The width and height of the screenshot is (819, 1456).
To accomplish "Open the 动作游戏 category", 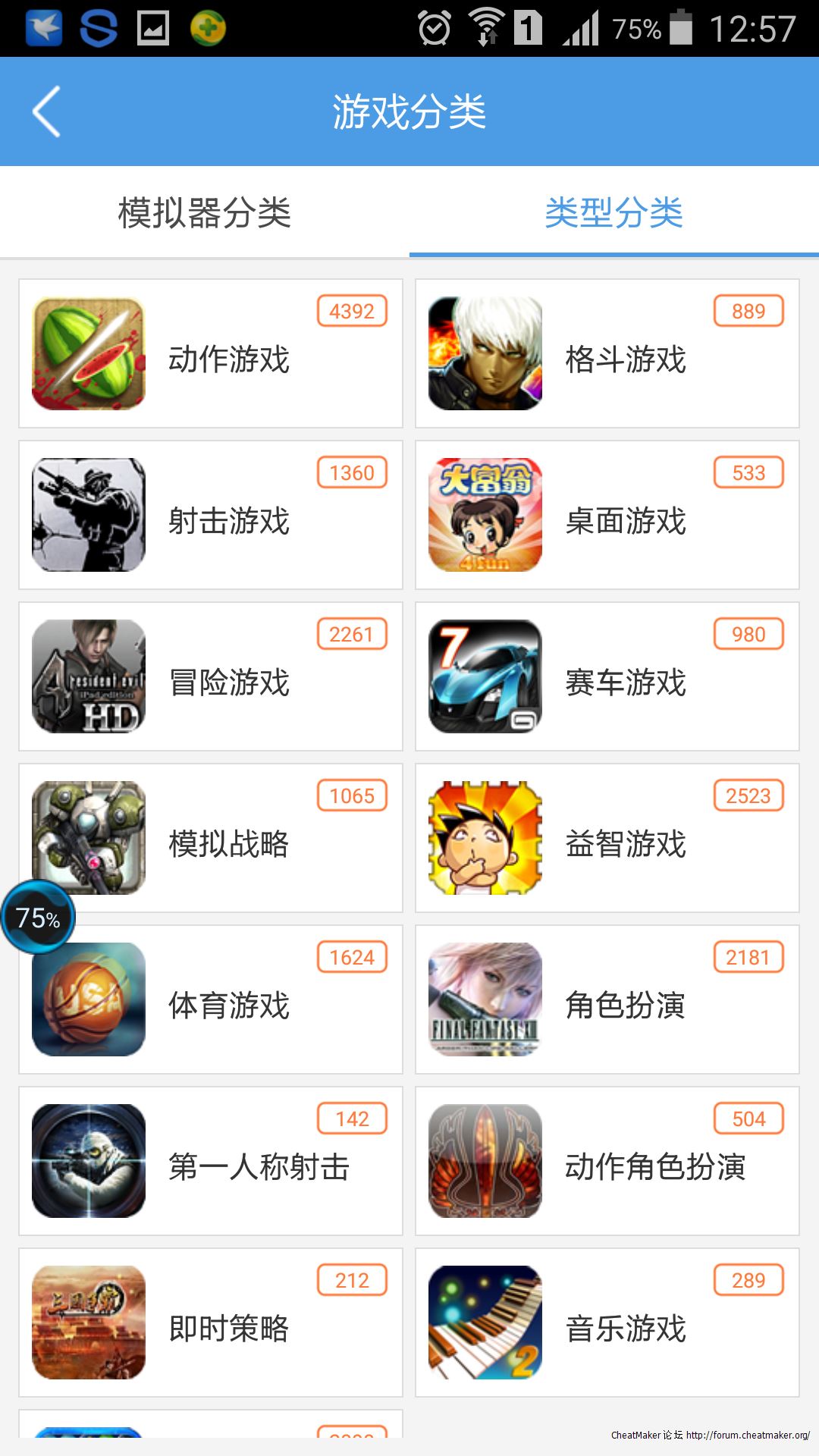I will [211, 353].
